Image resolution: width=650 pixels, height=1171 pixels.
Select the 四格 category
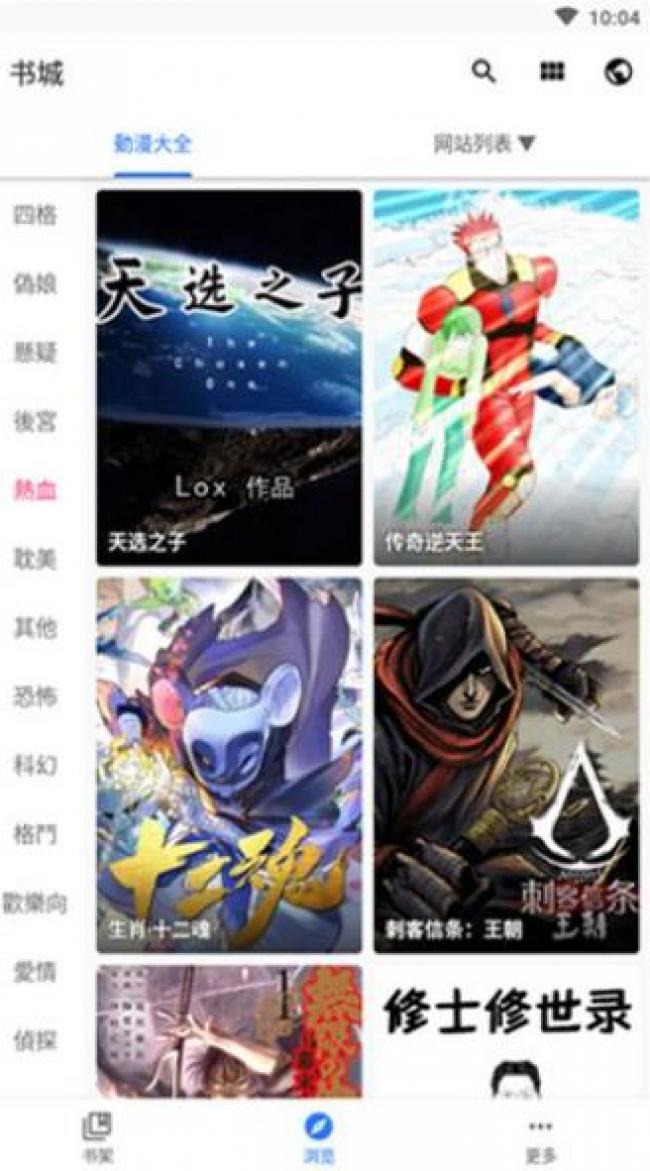coord(35,215)
